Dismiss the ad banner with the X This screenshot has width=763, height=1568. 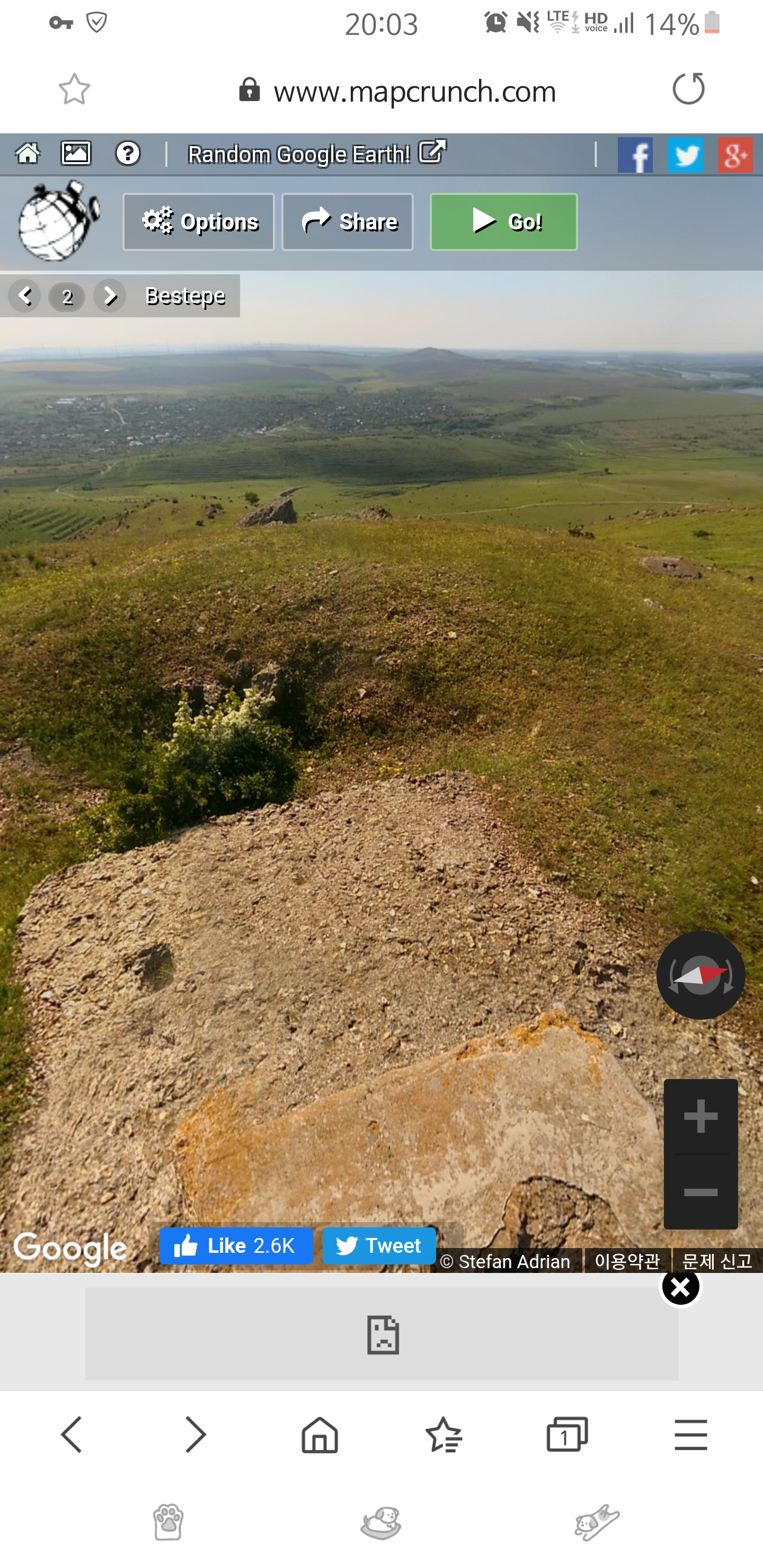click(680, 1287)
